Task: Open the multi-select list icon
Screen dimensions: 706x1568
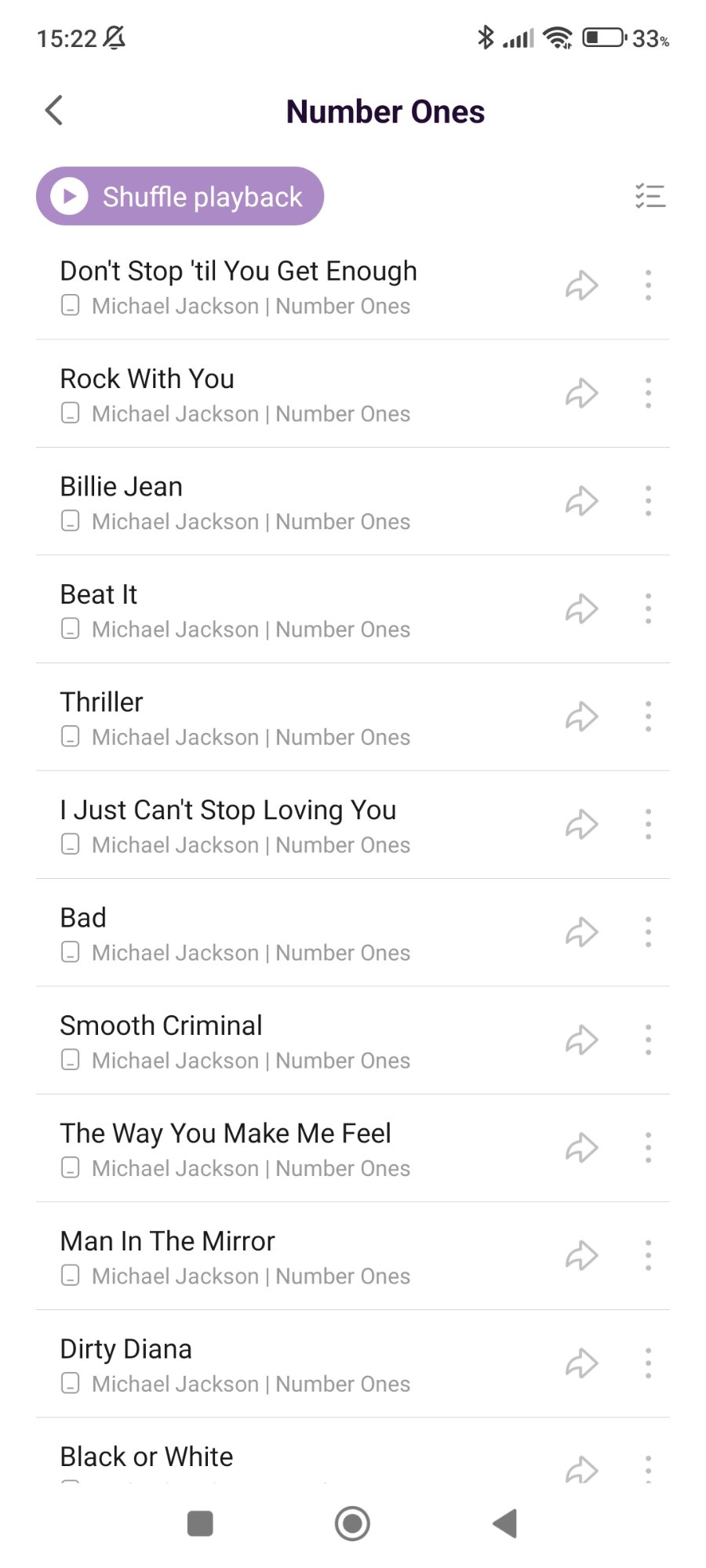Action: click(650, 196)
